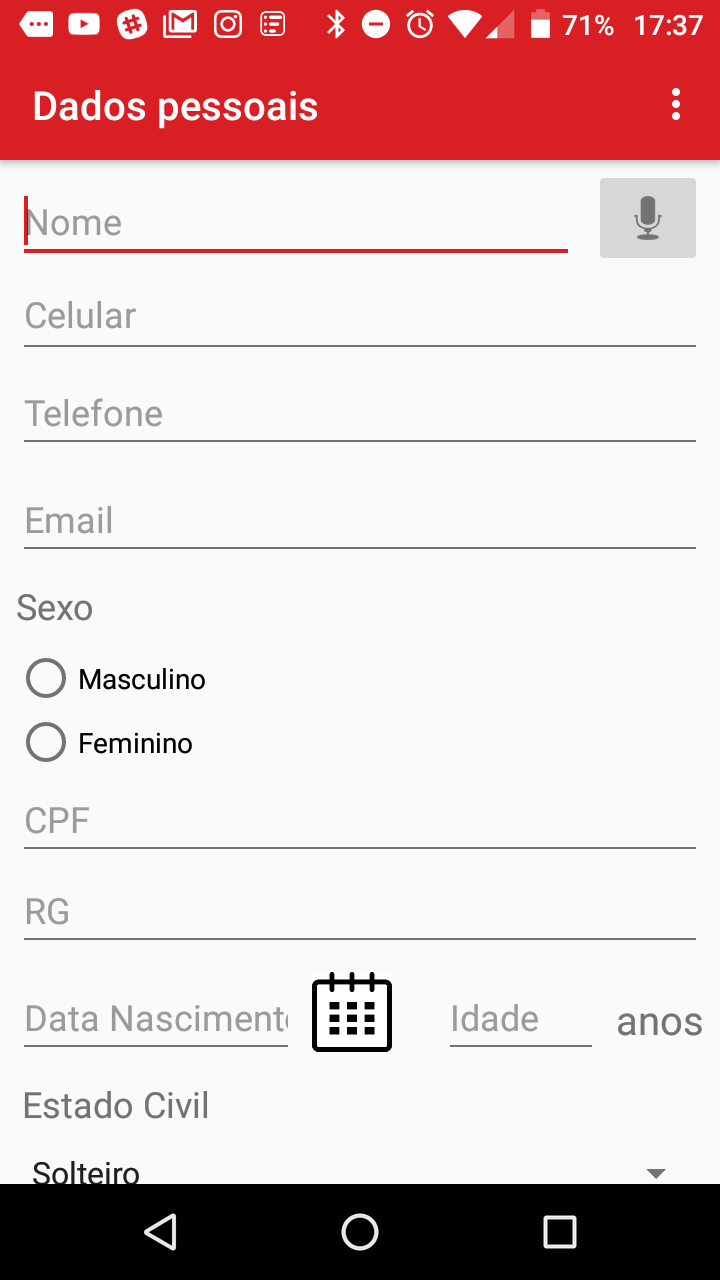Image resolution: width=720 pixels, height=1280 pixels.
Task: Select Masculino as sexo
Action: coord(47,679)
